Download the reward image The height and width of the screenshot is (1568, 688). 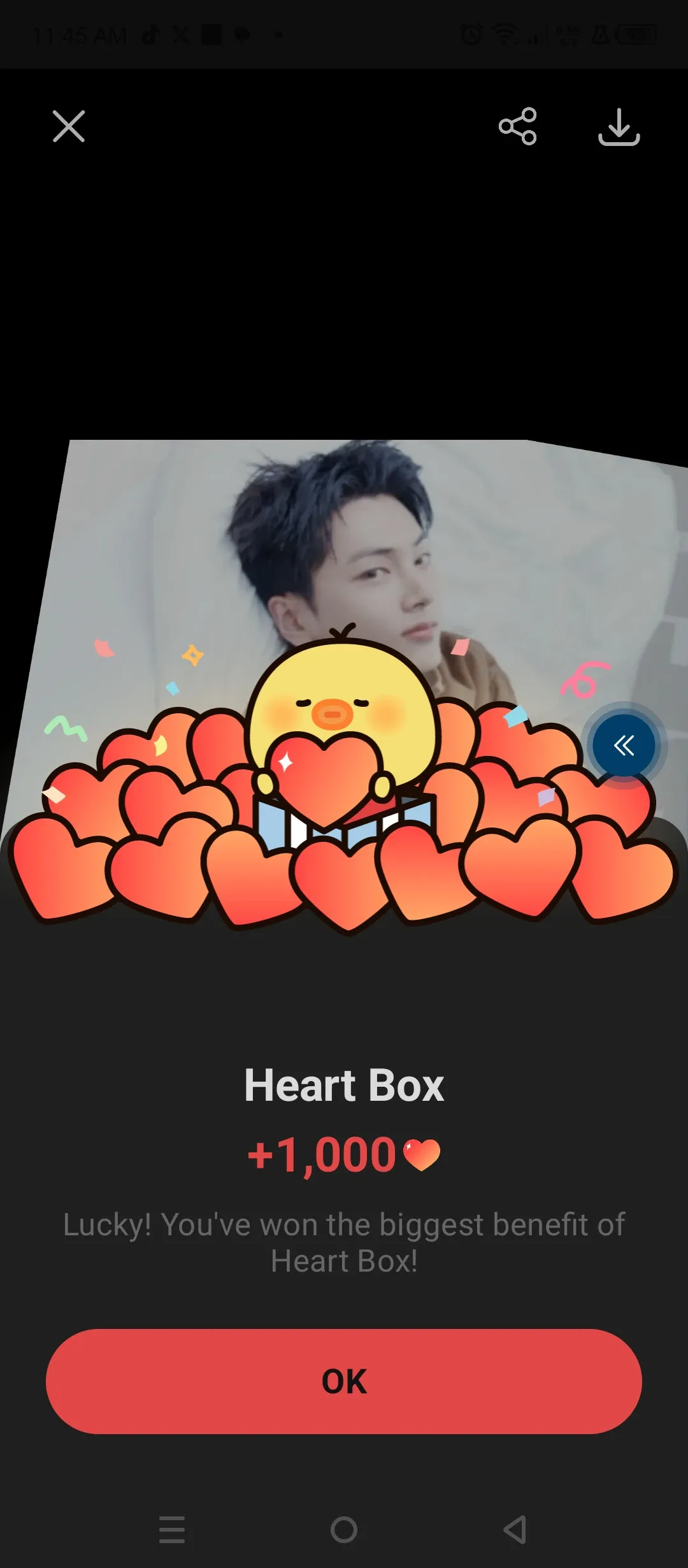(x=619, y=127)
